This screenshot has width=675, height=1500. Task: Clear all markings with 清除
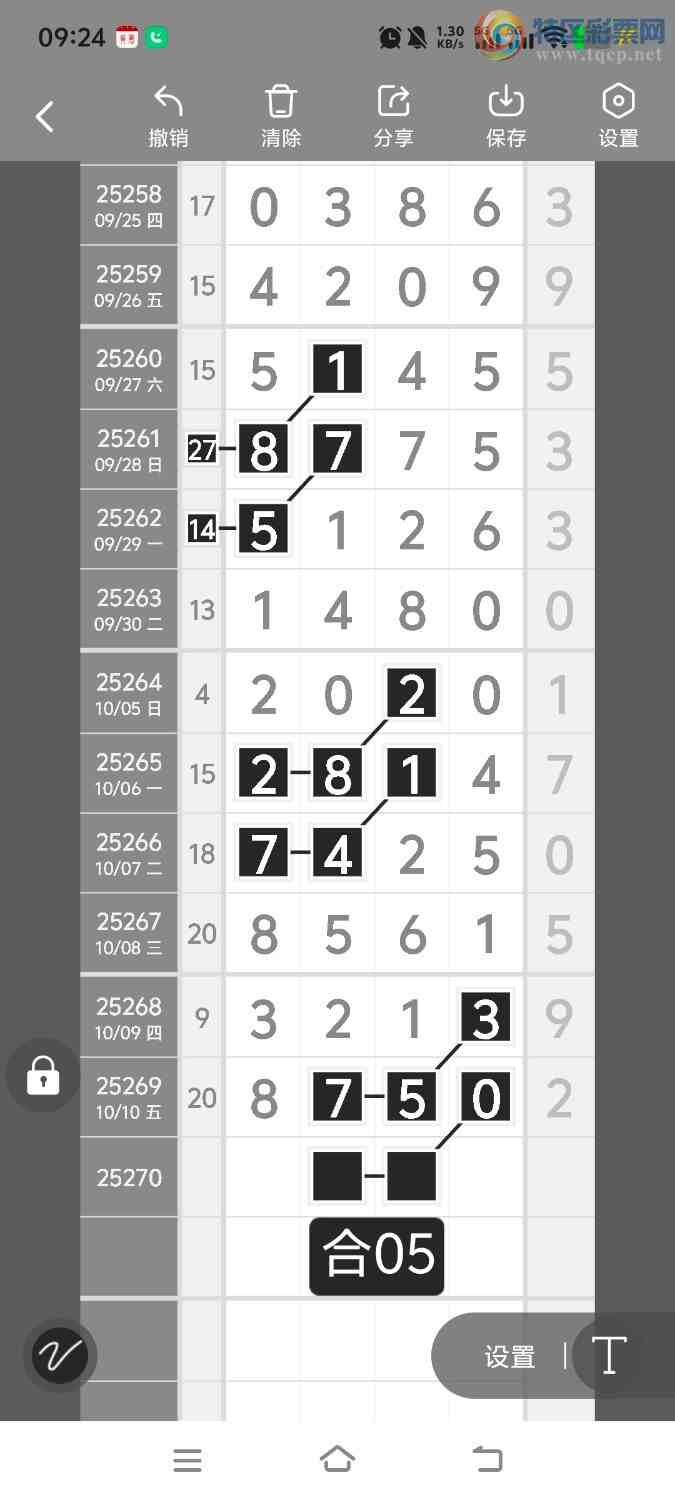[281, 117]
